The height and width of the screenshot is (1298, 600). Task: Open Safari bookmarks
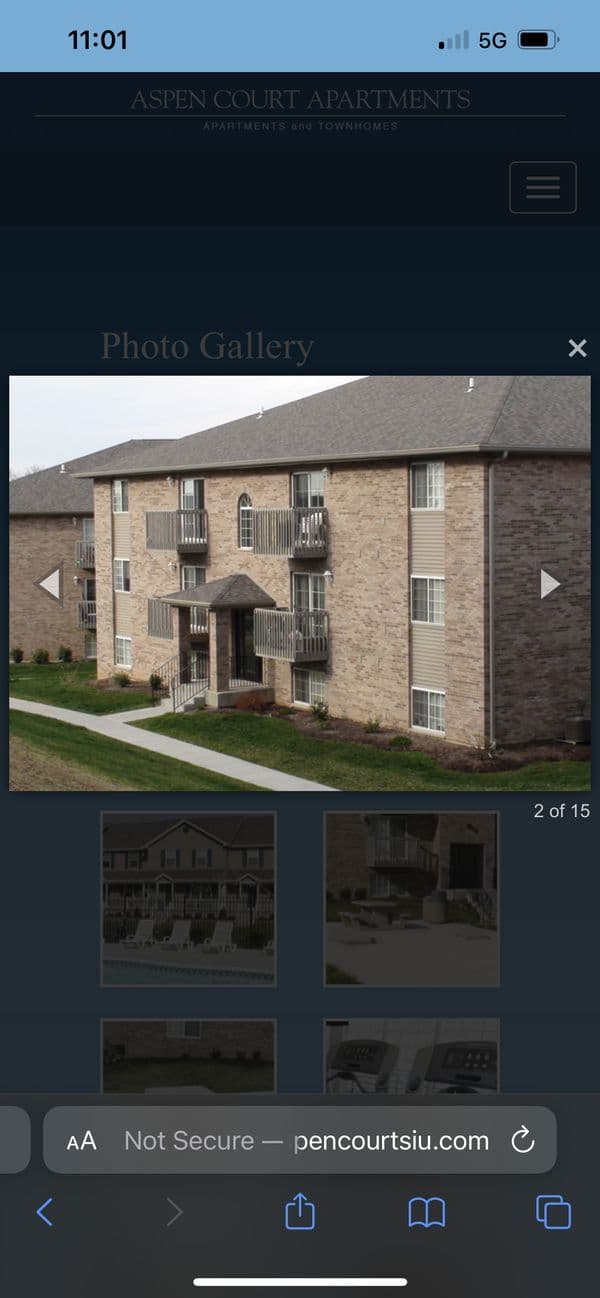pyautogui.click(x=427, y=1212)
